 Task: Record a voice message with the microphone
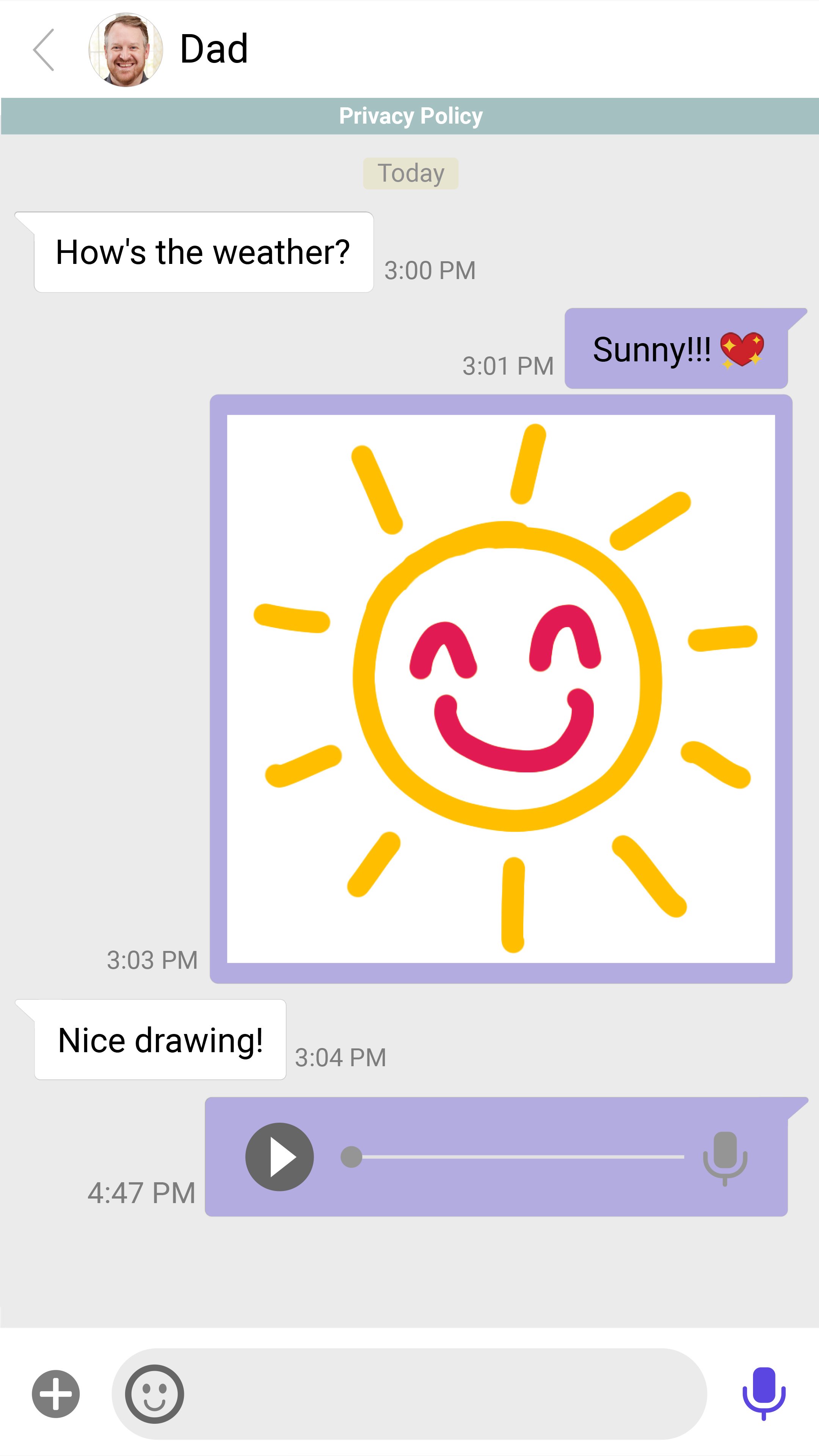(x=764, y=1393)
